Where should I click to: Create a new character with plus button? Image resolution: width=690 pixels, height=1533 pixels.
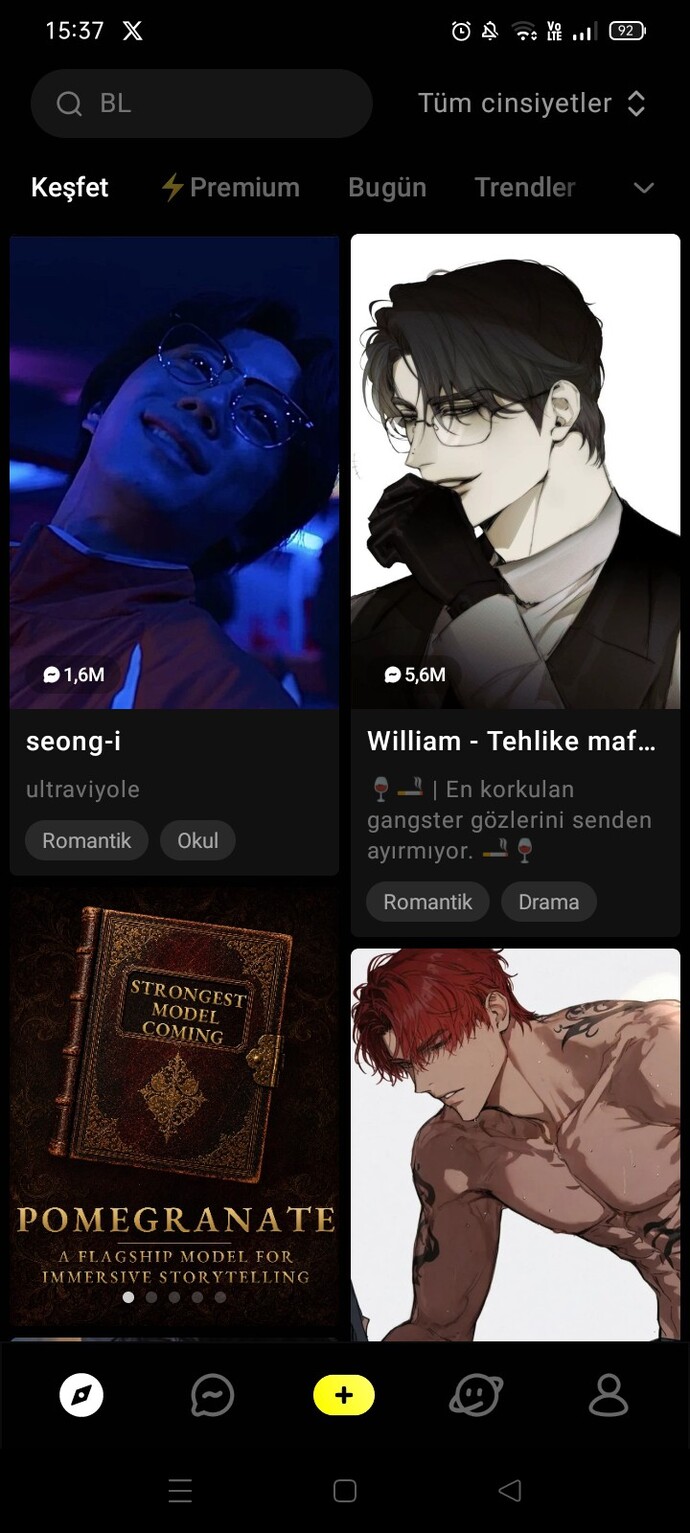point(344,1395)
